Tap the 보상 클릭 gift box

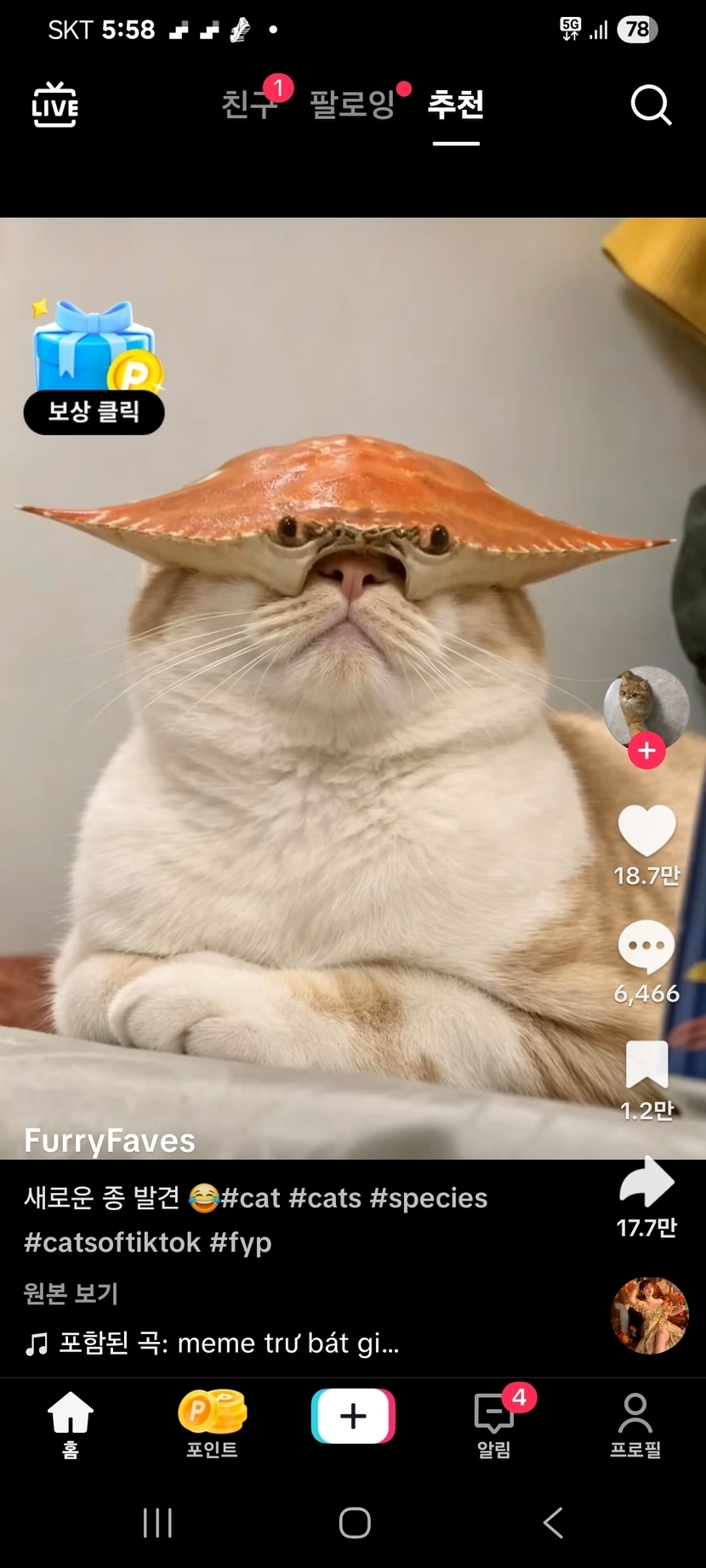point(94,366)
